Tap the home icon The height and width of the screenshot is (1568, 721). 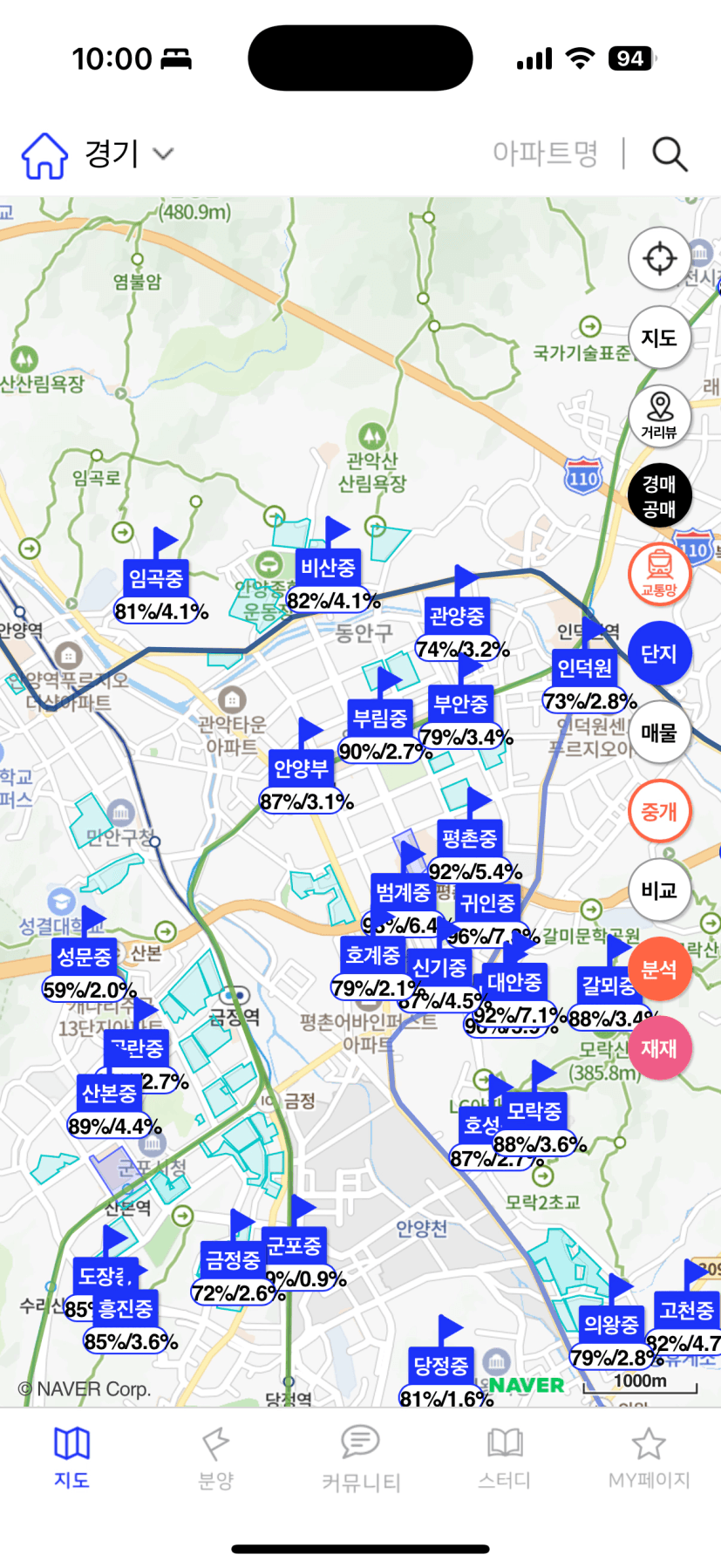44,155
